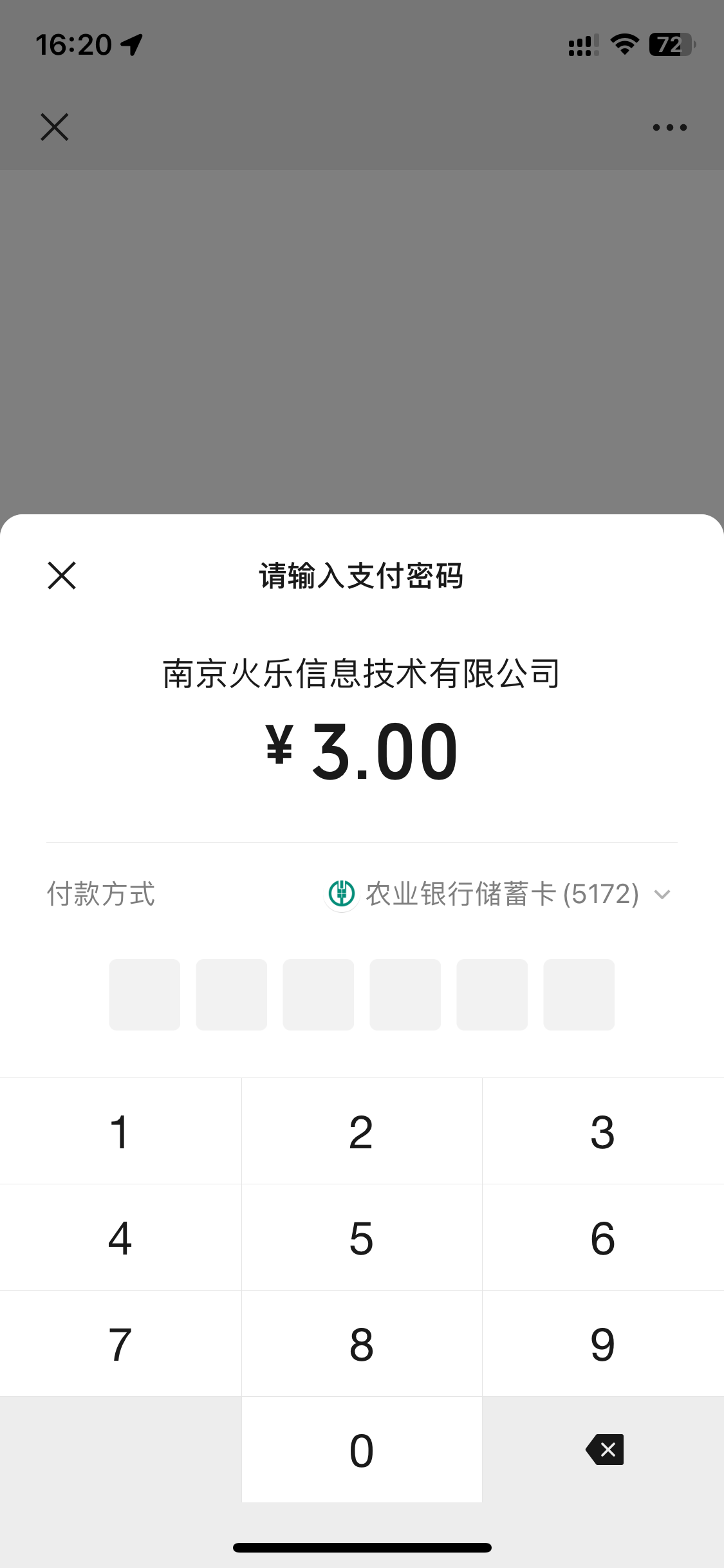This screenshot has height=1568, width=724.
Task: Enter digit 4 on the keypad
Action: [x=120, y=1238]
